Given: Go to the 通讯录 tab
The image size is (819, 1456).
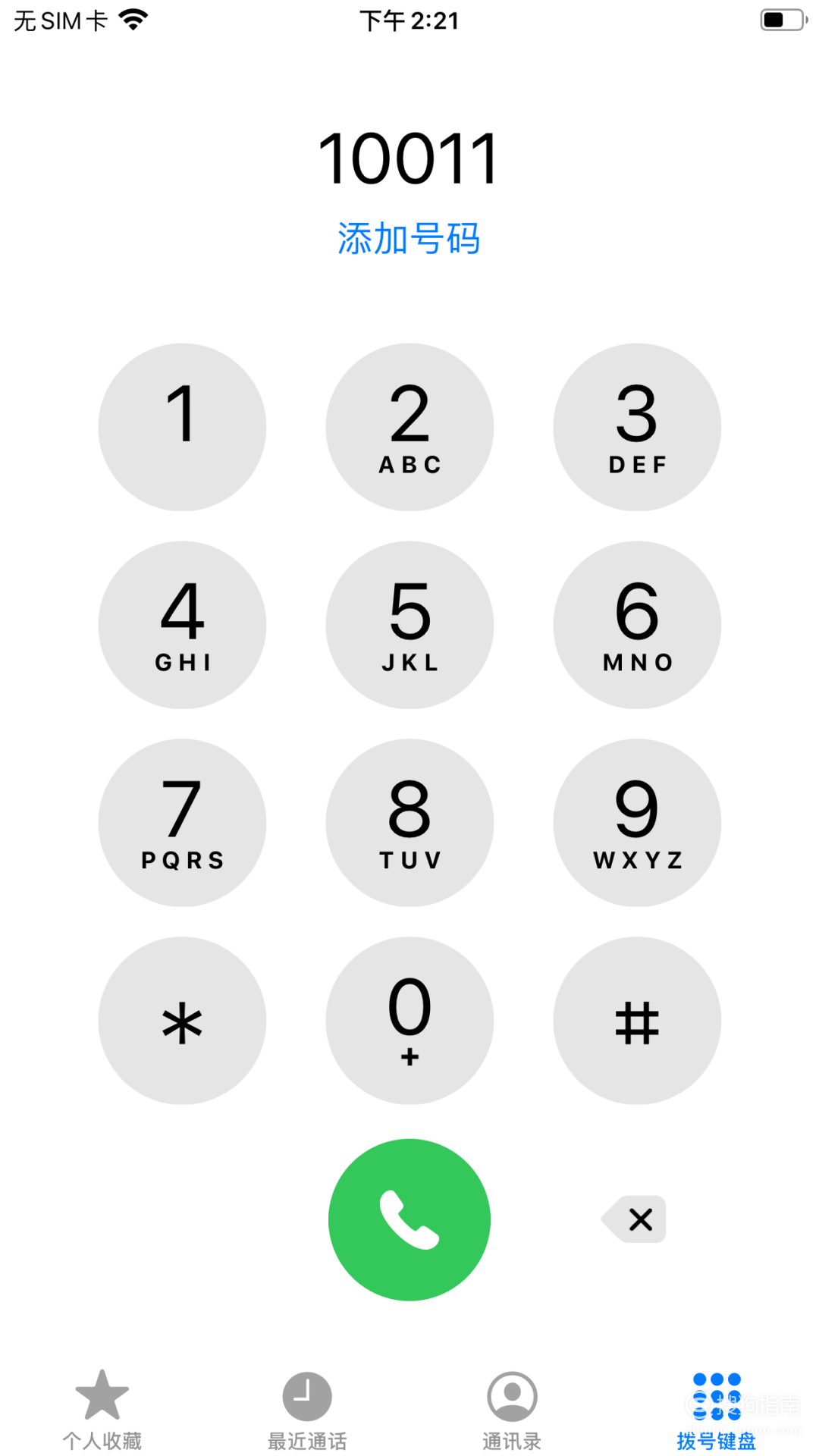Looking at the screenshot, I should (512, 1410).
